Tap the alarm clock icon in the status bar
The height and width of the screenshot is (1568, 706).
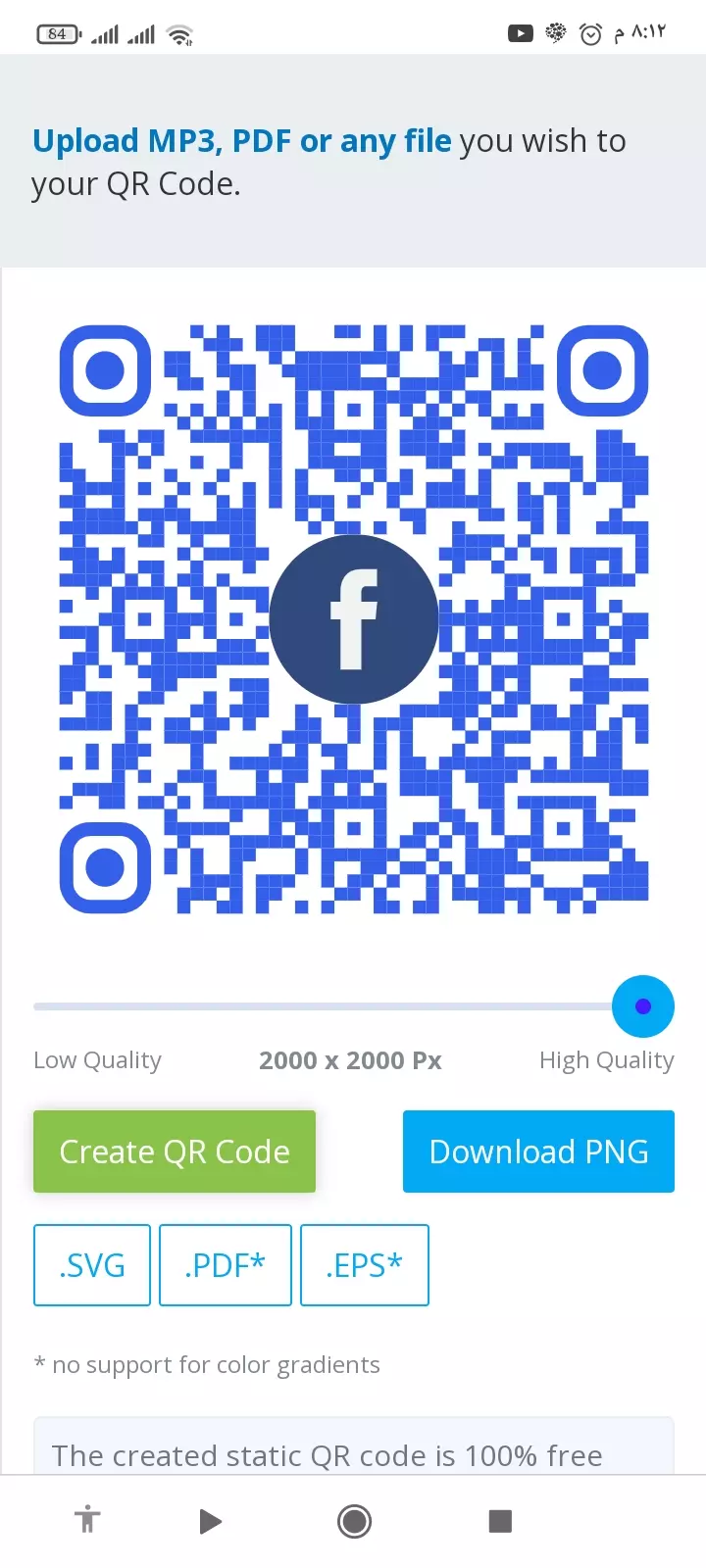pyautogui.click(x=590, y=32)
